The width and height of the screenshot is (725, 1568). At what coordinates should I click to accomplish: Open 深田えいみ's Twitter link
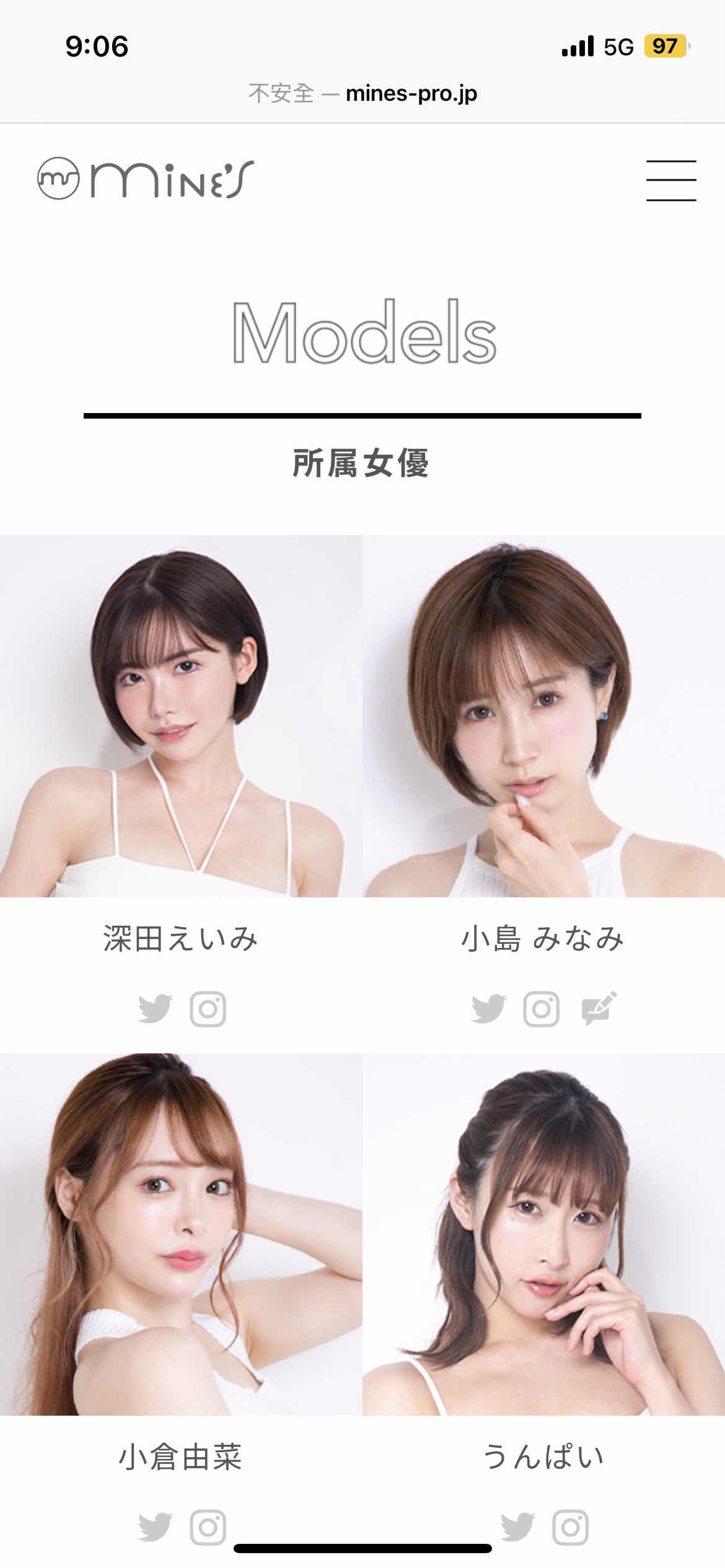tap(155, 1009)
